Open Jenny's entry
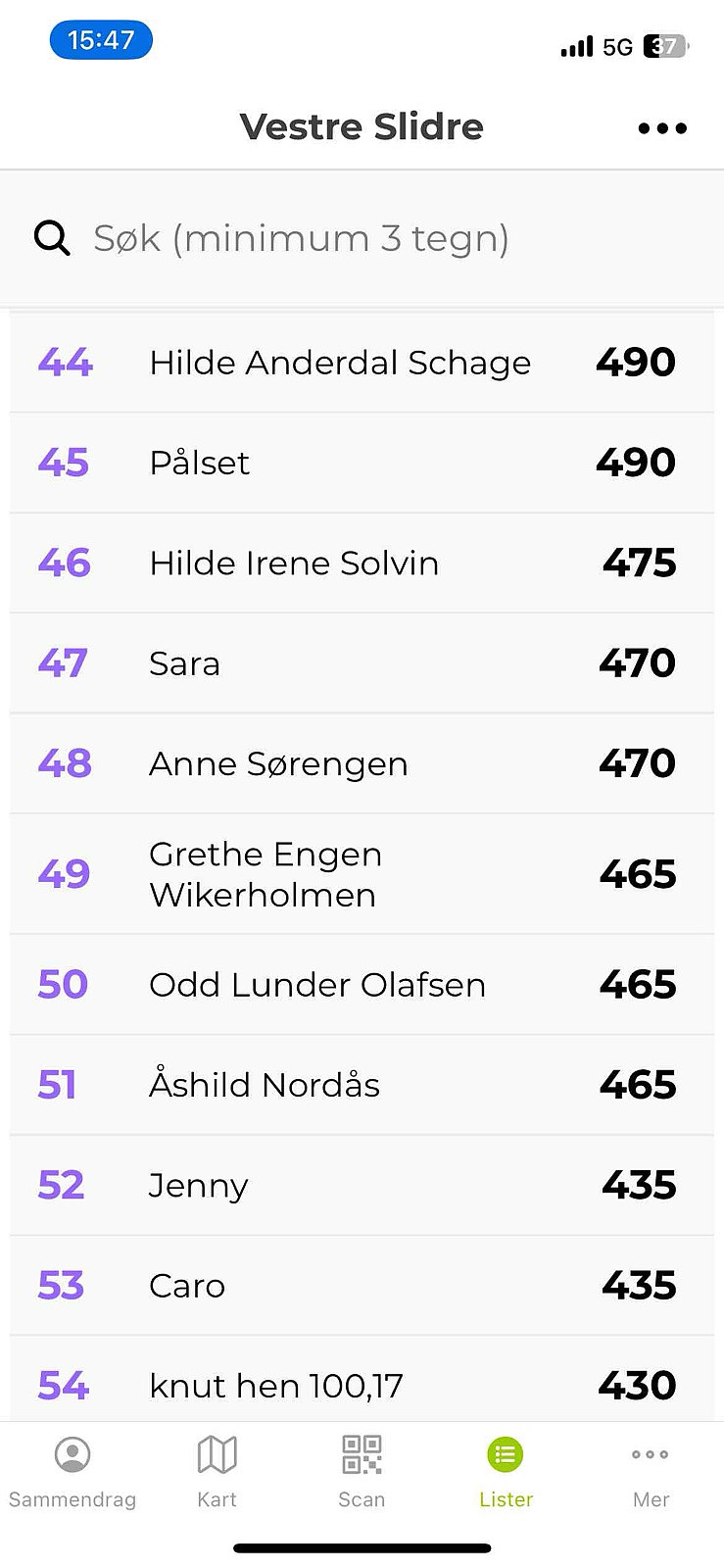Screen dimensions: 724x1568 pos(362,1186)
